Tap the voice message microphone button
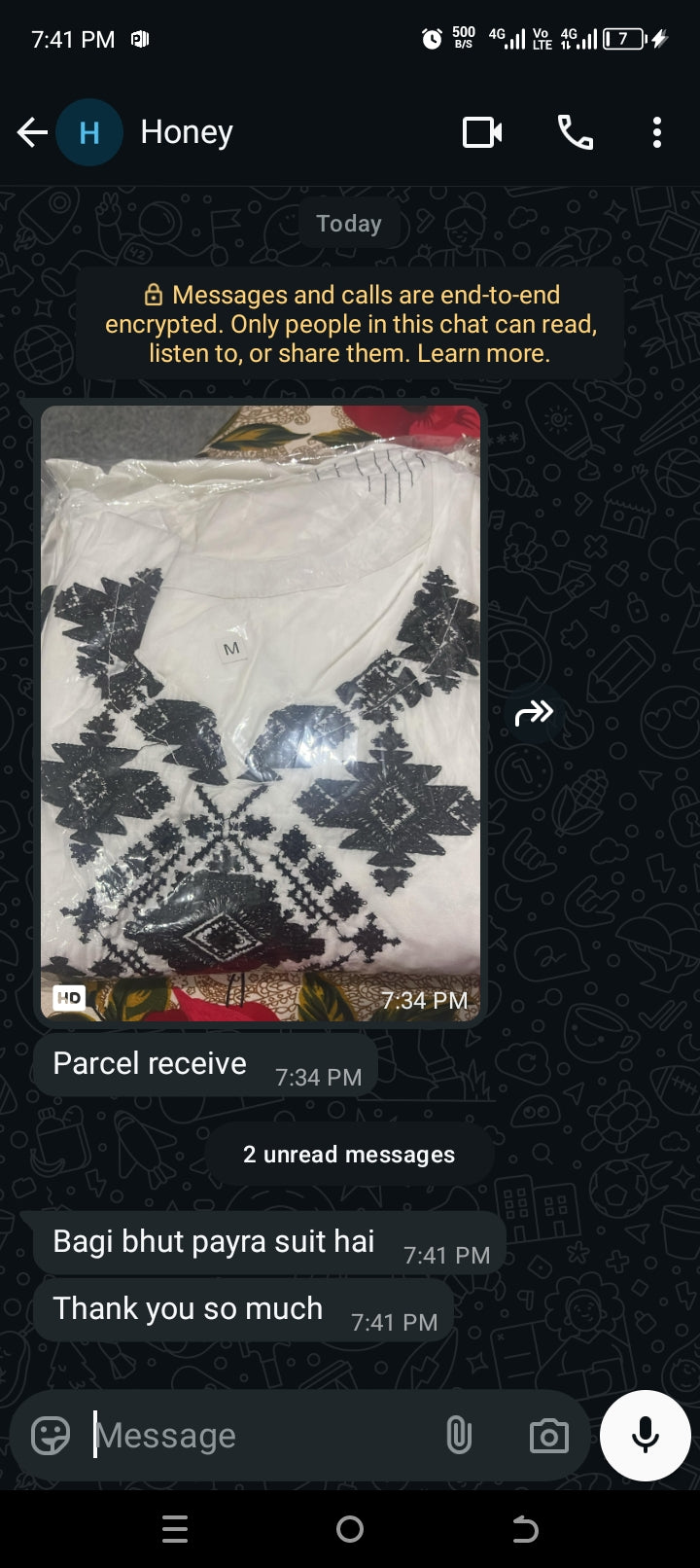Image resolution: width=700 pixels, height=1568 pixels. click(x=646, y=1435)
